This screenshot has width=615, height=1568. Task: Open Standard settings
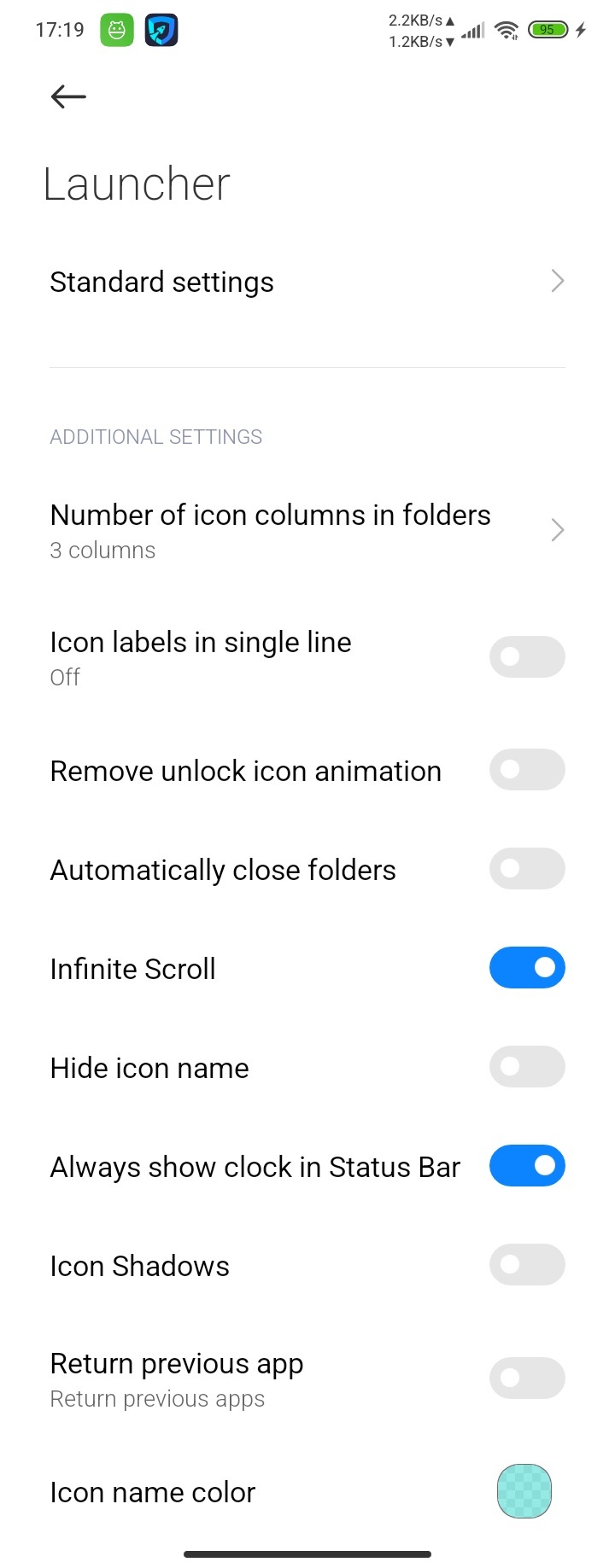coord(307,282)
